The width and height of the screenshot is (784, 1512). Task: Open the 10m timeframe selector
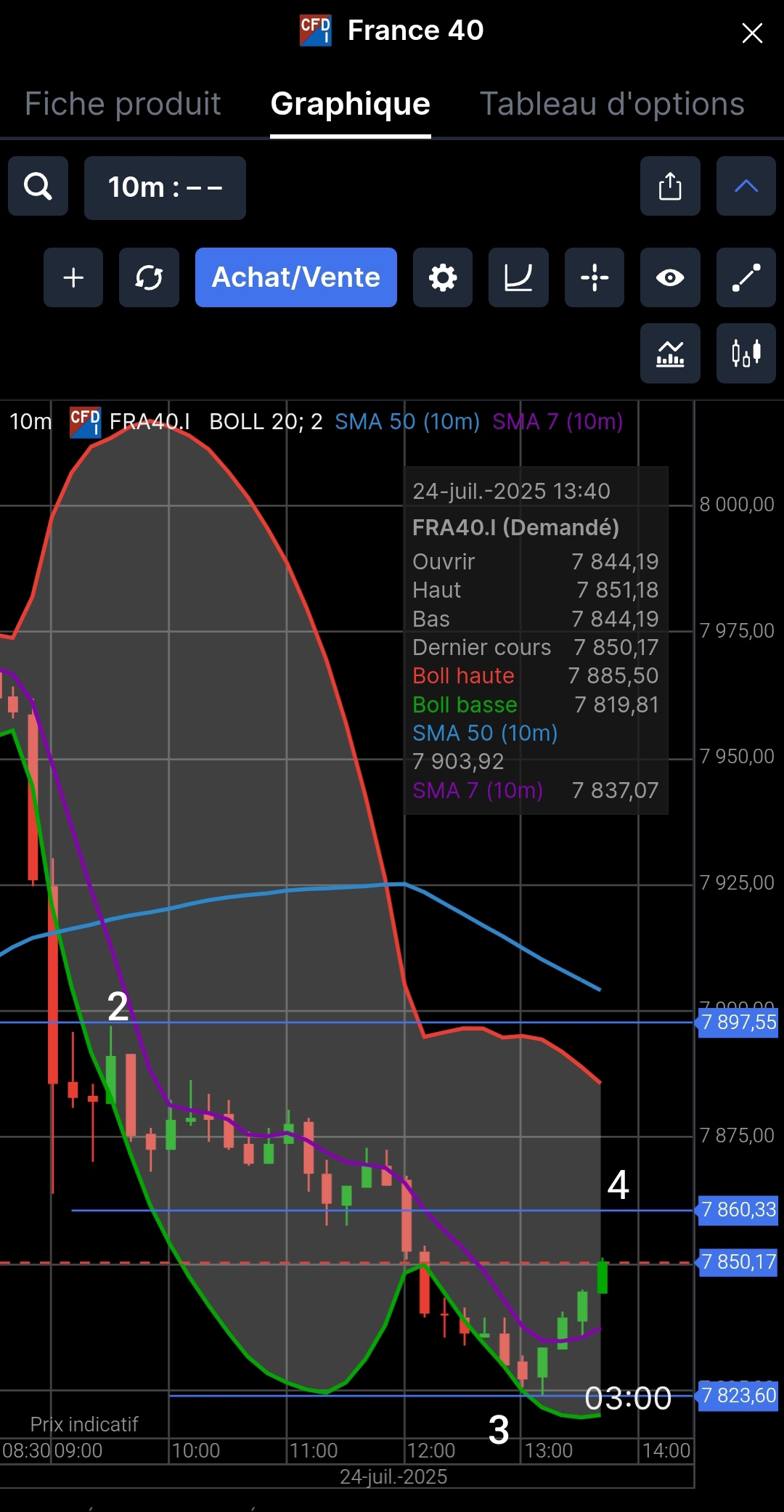coord(165,187)
